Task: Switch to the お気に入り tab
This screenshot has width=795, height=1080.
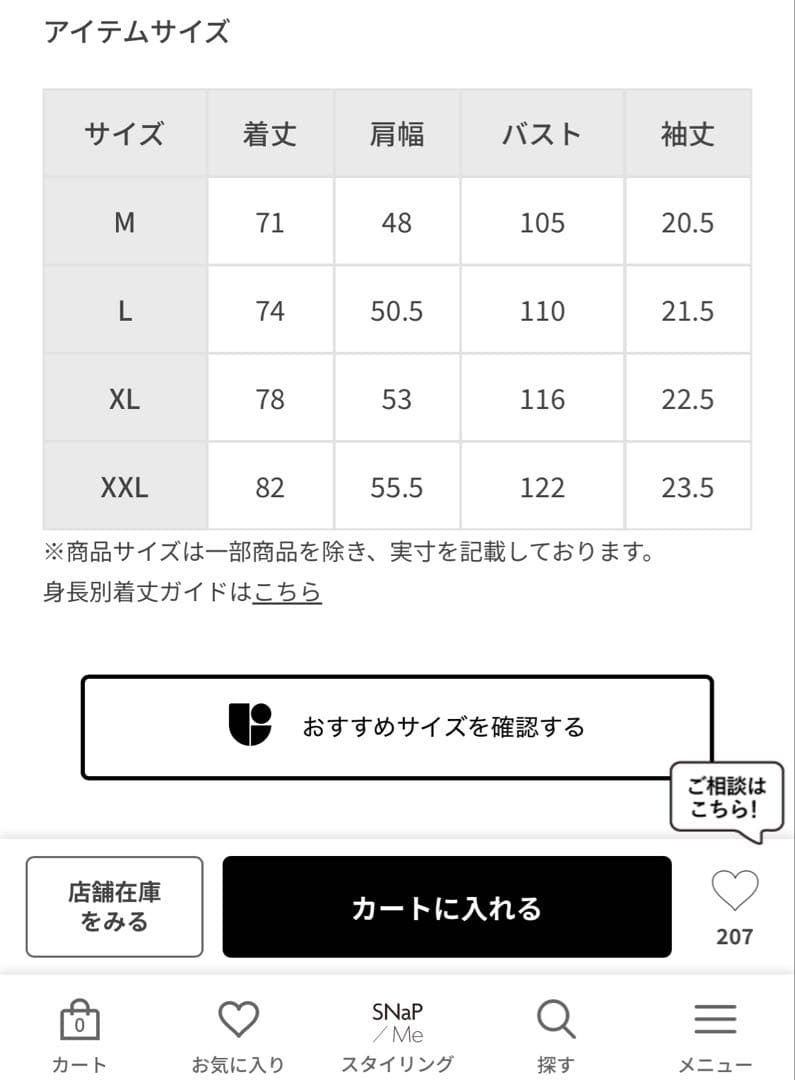Action: (x=238, y=1035)
